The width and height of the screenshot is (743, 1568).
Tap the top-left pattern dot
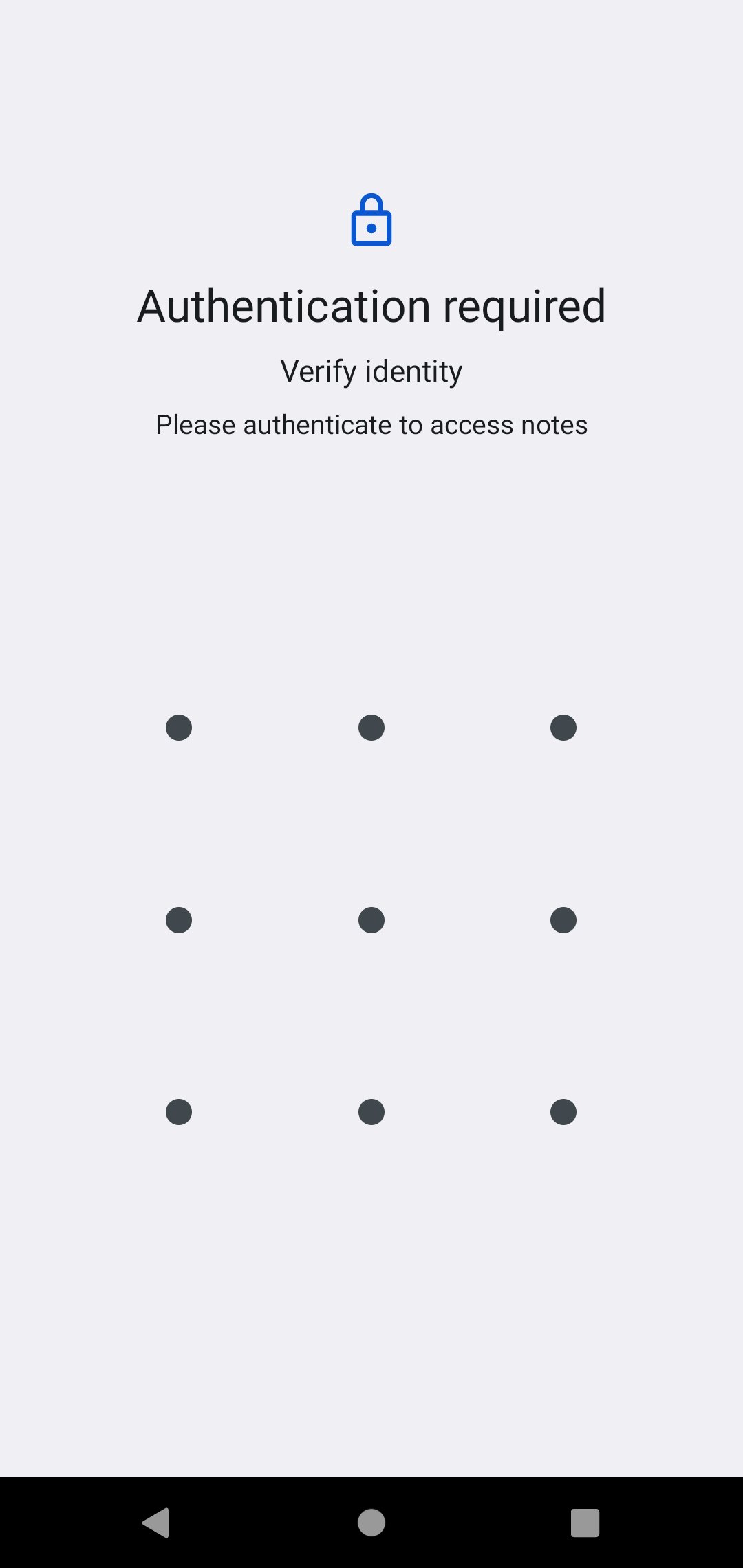tap(178, 727)
